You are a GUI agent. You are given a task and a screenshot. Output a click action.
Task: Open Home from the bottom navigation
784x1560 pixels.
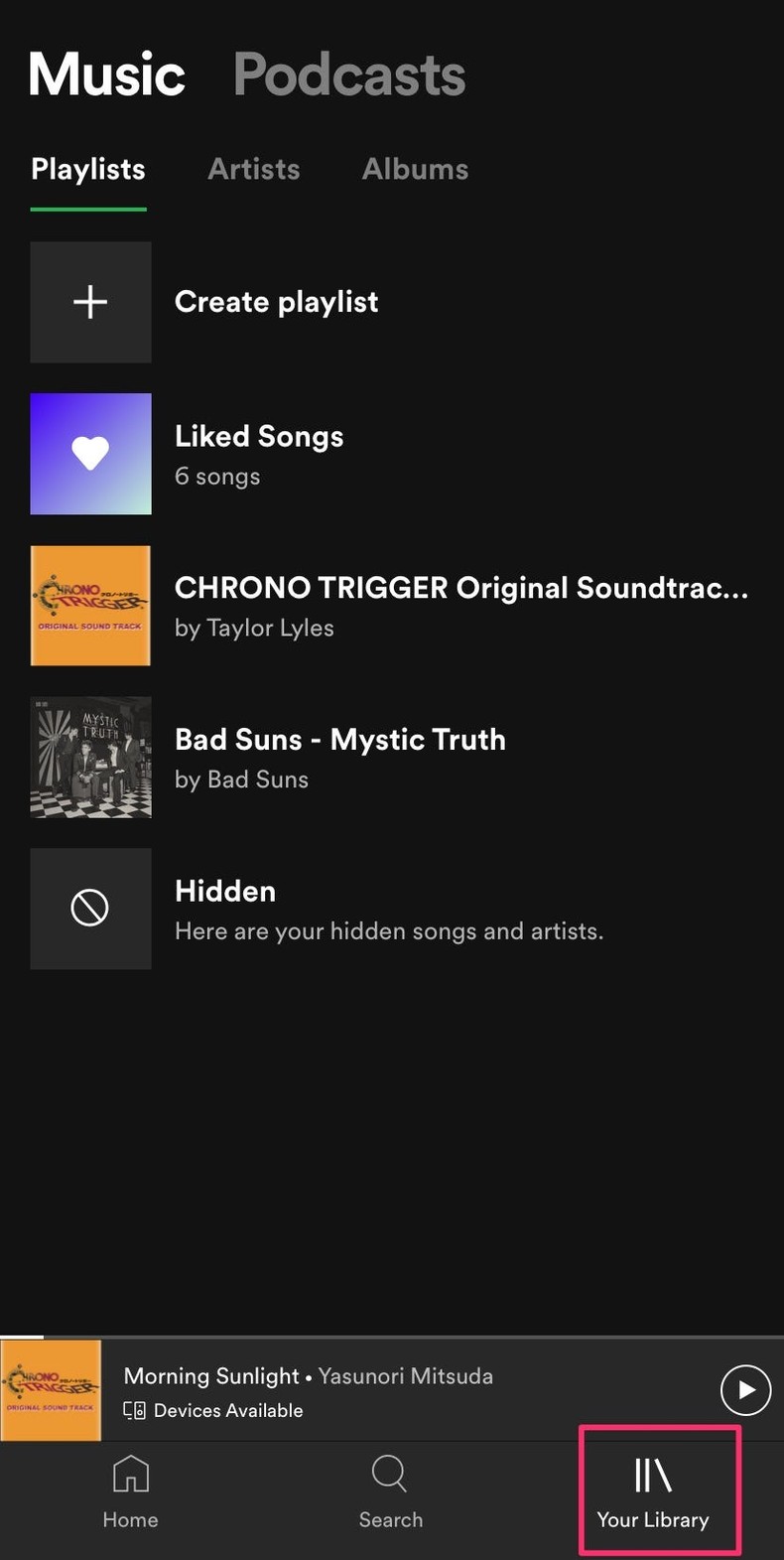coord(130,1491)
